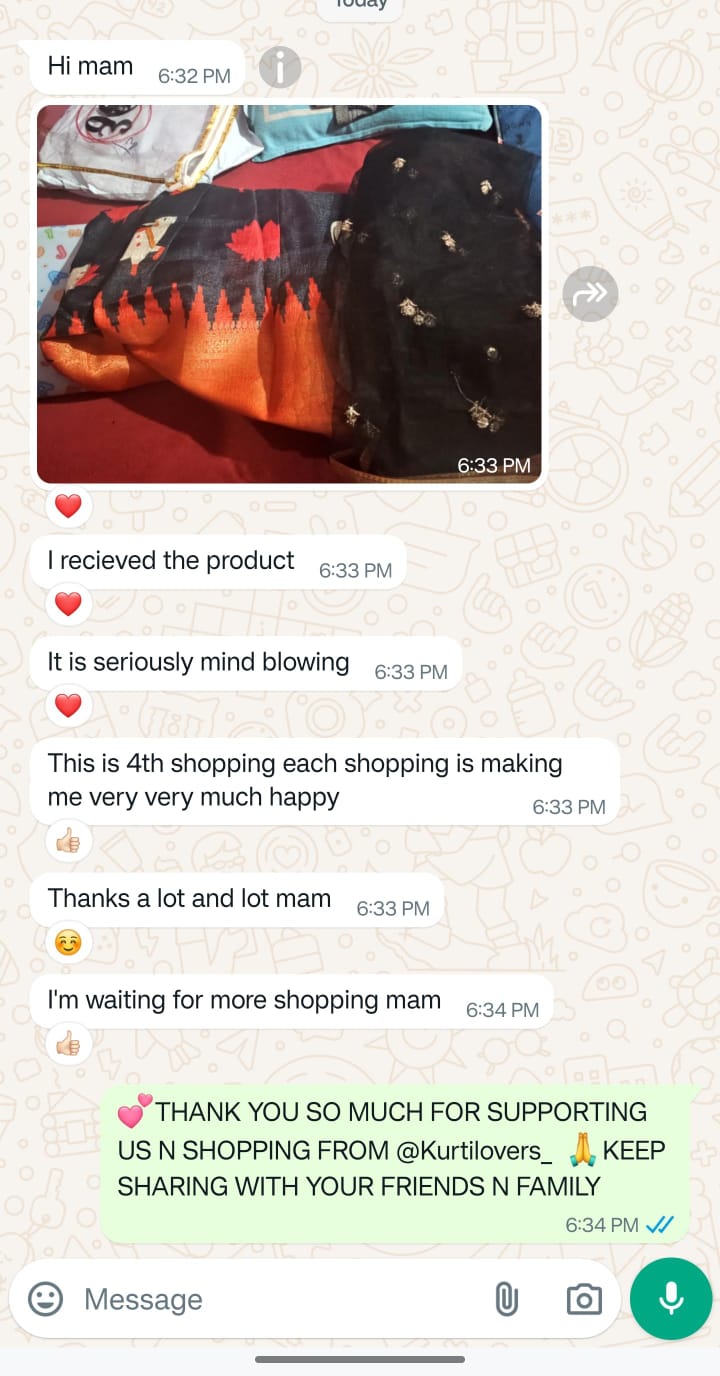The image size is (720, 1376).
Task: View thumbs-up reaction on waiting for more shopping
Action: click(68, 1045)
